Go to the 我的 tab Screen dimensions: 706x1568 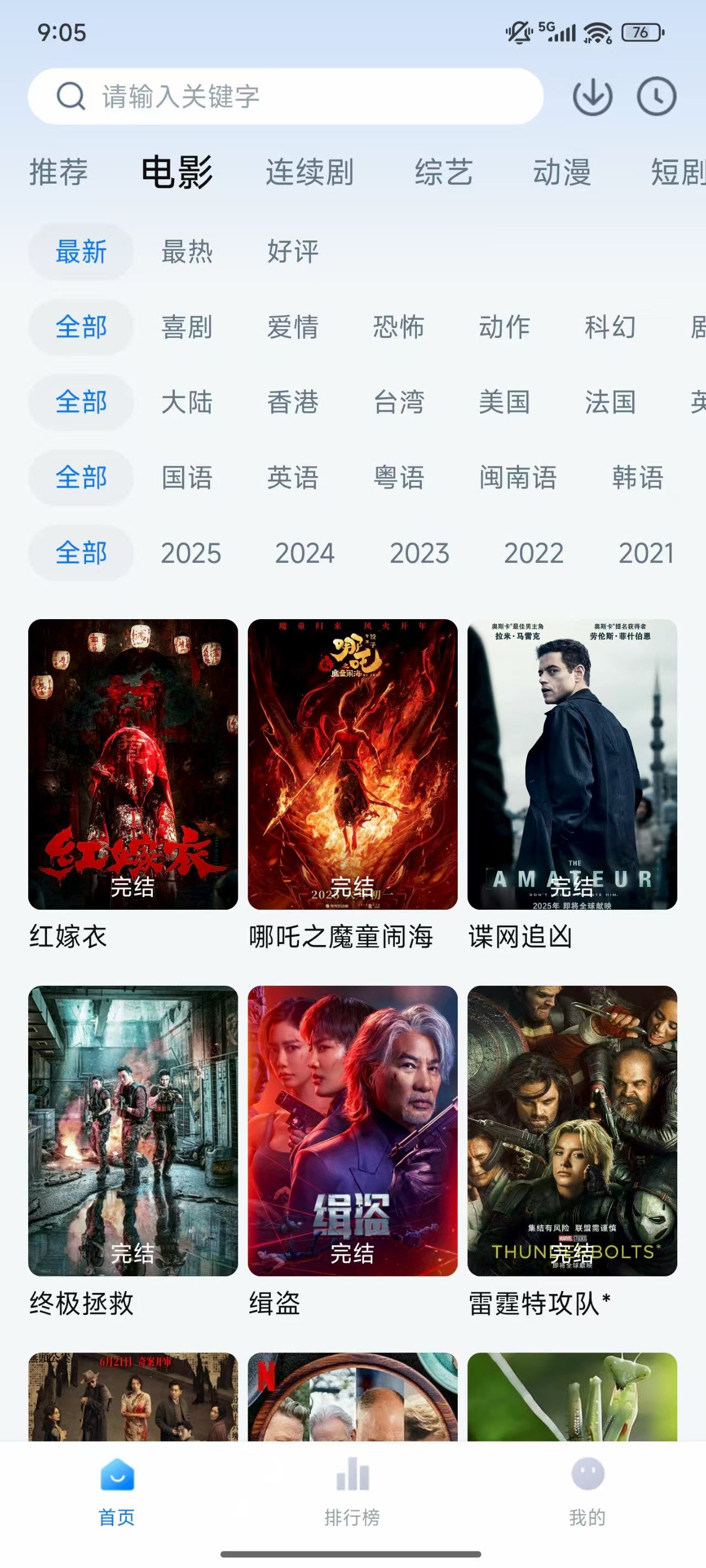click(587, 1491)
